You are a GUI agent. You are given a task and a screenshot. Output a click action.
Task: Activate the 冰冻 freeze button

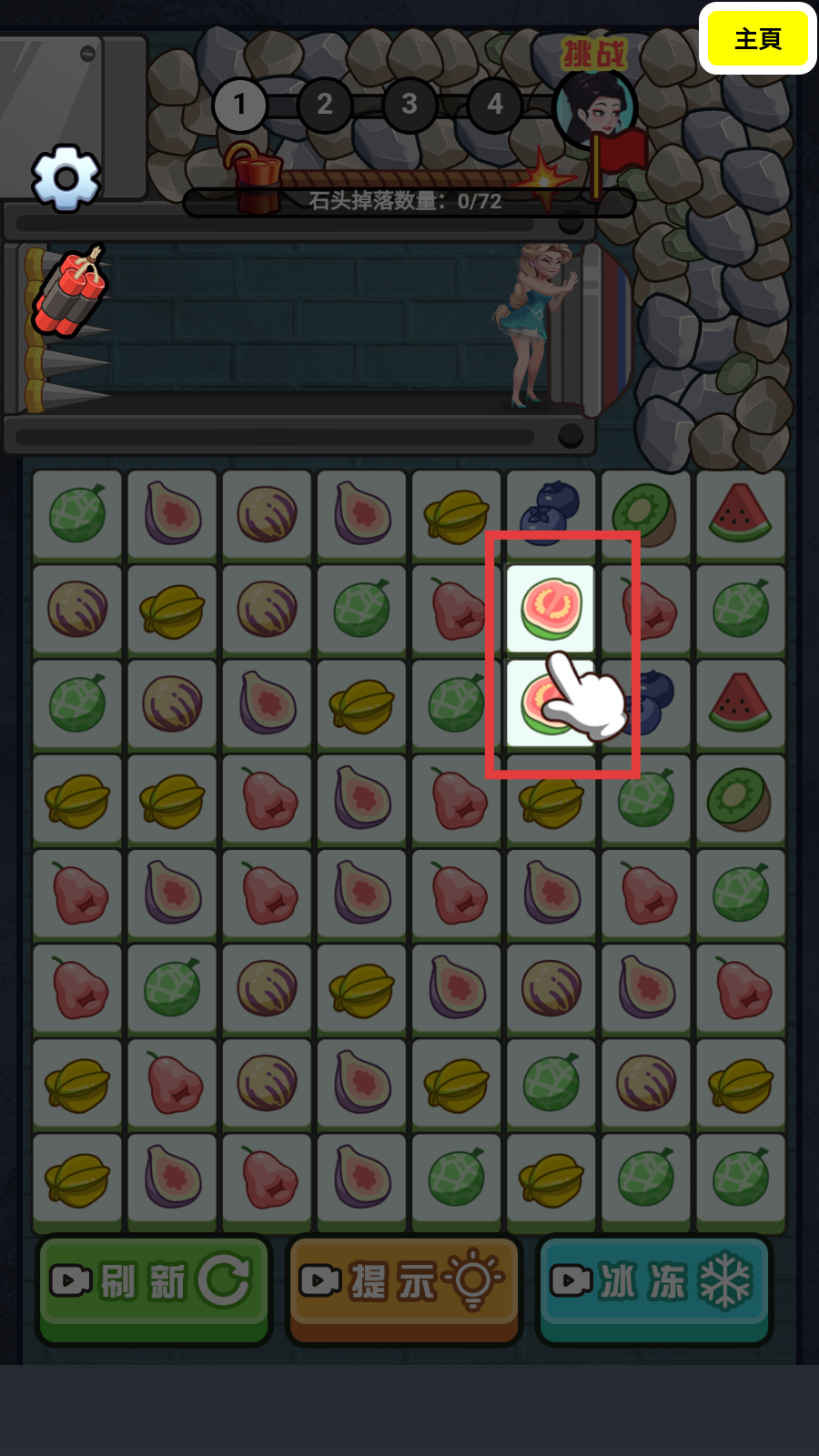[x=653, y=1288]
